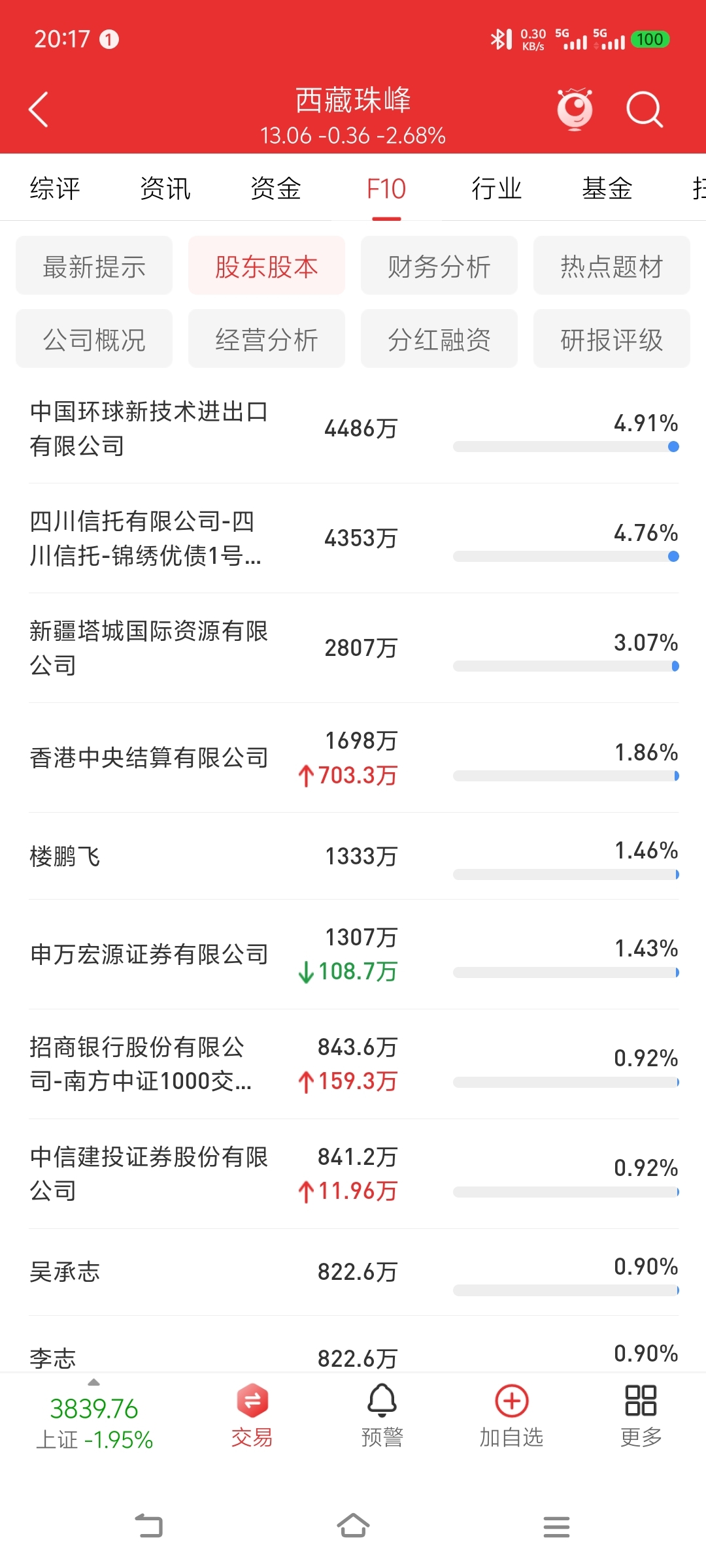Viewport: 706px width, 1568px height.
Task: Go back using the header arrow
Action: coord(39,109)
